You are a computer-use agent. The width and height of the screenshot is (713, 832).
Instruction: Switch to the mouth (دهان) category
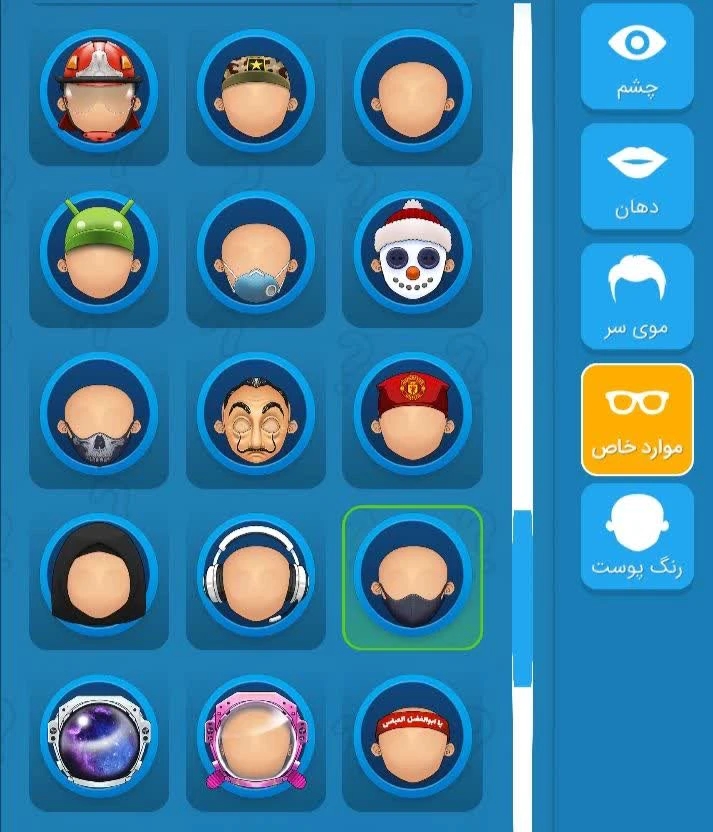(637, 177)
